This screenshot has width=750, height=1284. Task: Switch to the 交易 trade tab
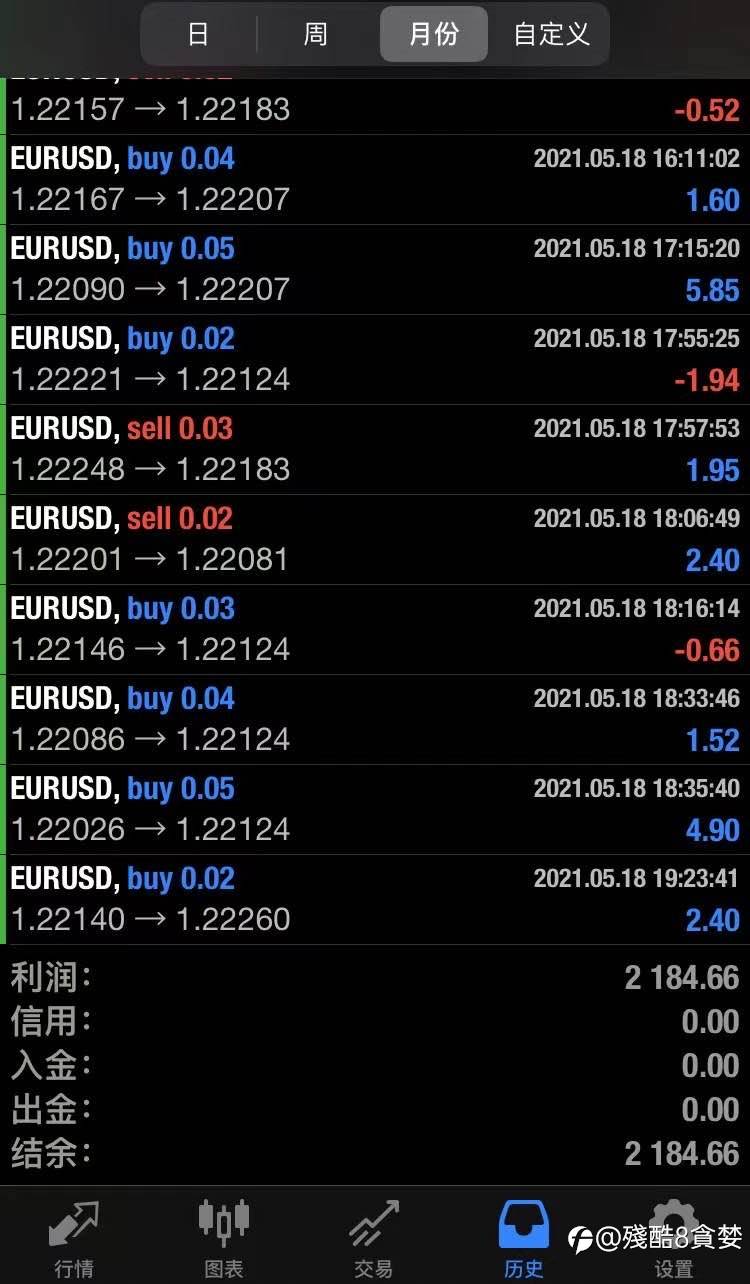373,1238
